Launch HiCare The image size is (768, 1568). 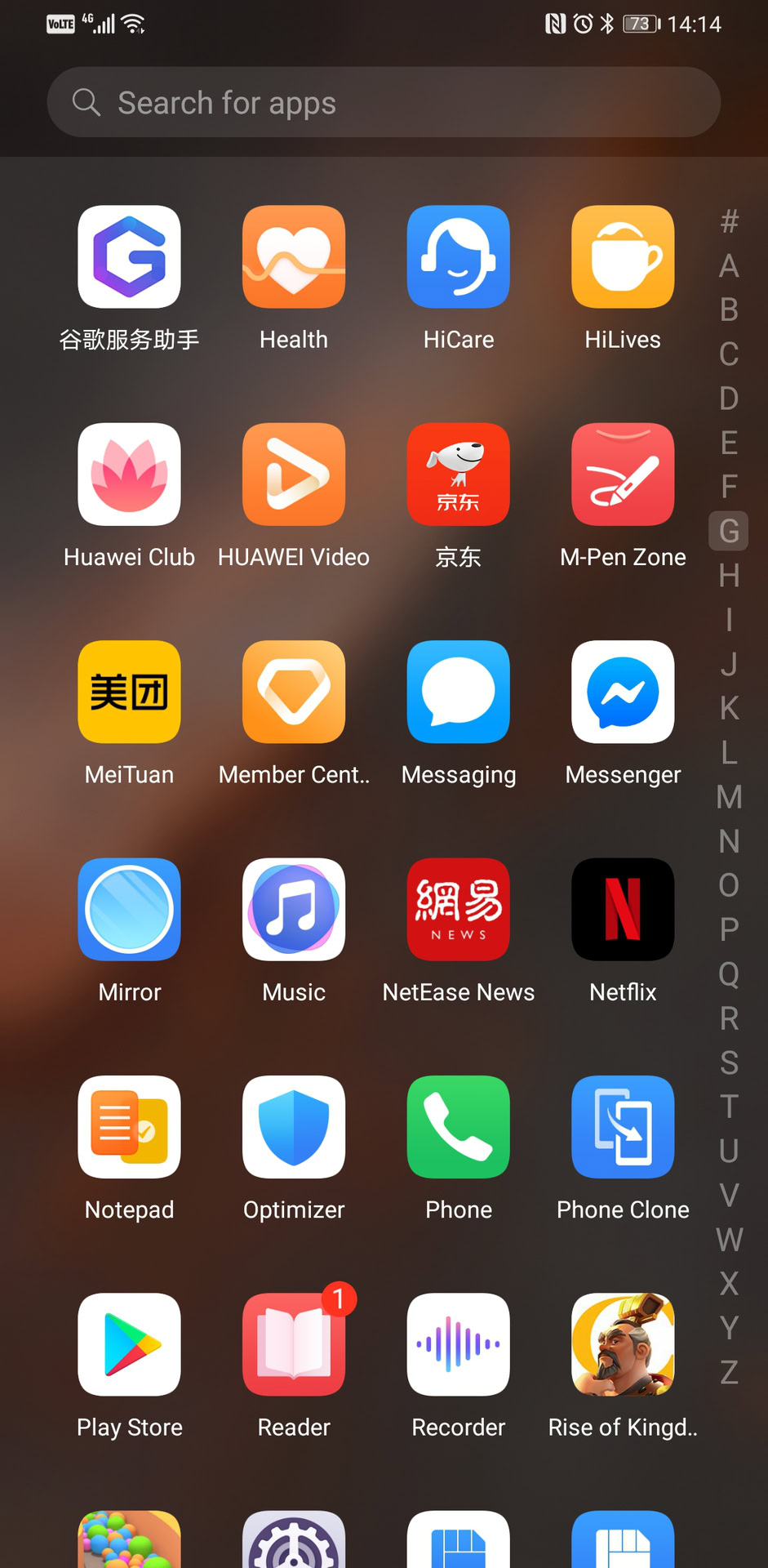[x=459, y=257]
